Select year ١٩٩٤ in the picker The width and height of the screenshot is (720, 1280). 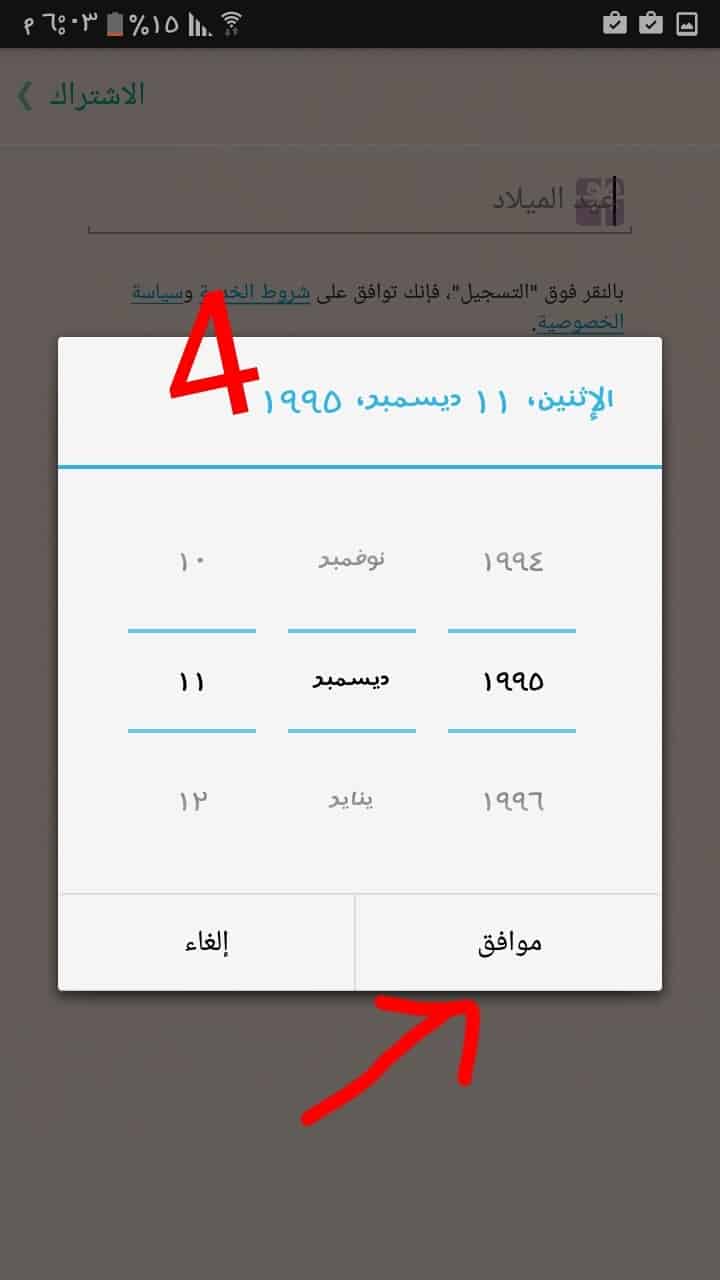[512, 561]
